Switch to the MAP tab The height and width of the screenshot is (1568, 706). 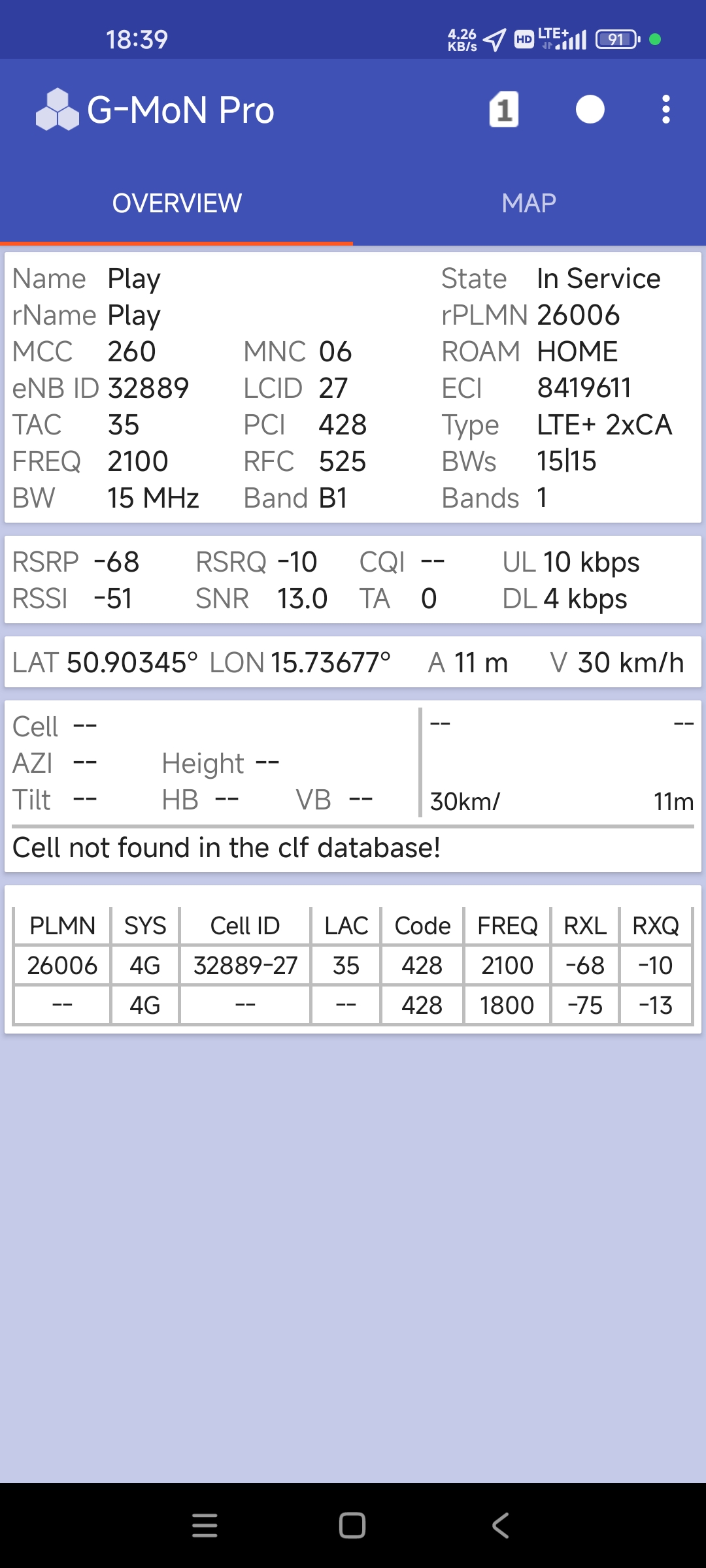tap(529, 203)
